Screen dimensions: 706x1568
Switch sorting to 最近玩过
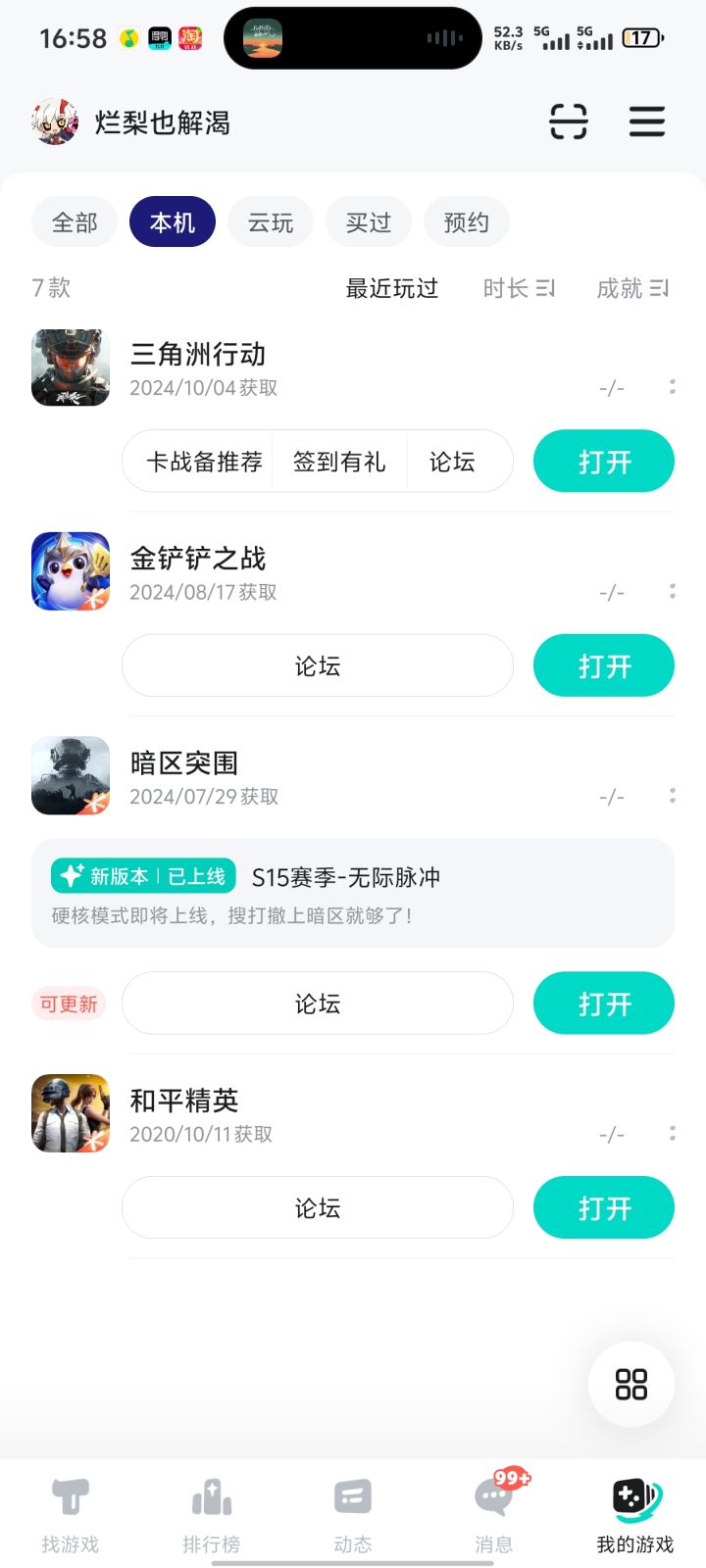pos(391,288)
